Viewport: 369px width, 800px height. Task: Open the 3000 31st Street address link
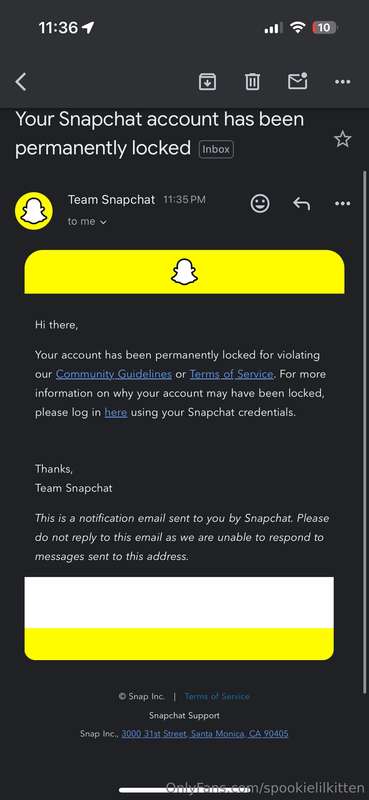205,734
